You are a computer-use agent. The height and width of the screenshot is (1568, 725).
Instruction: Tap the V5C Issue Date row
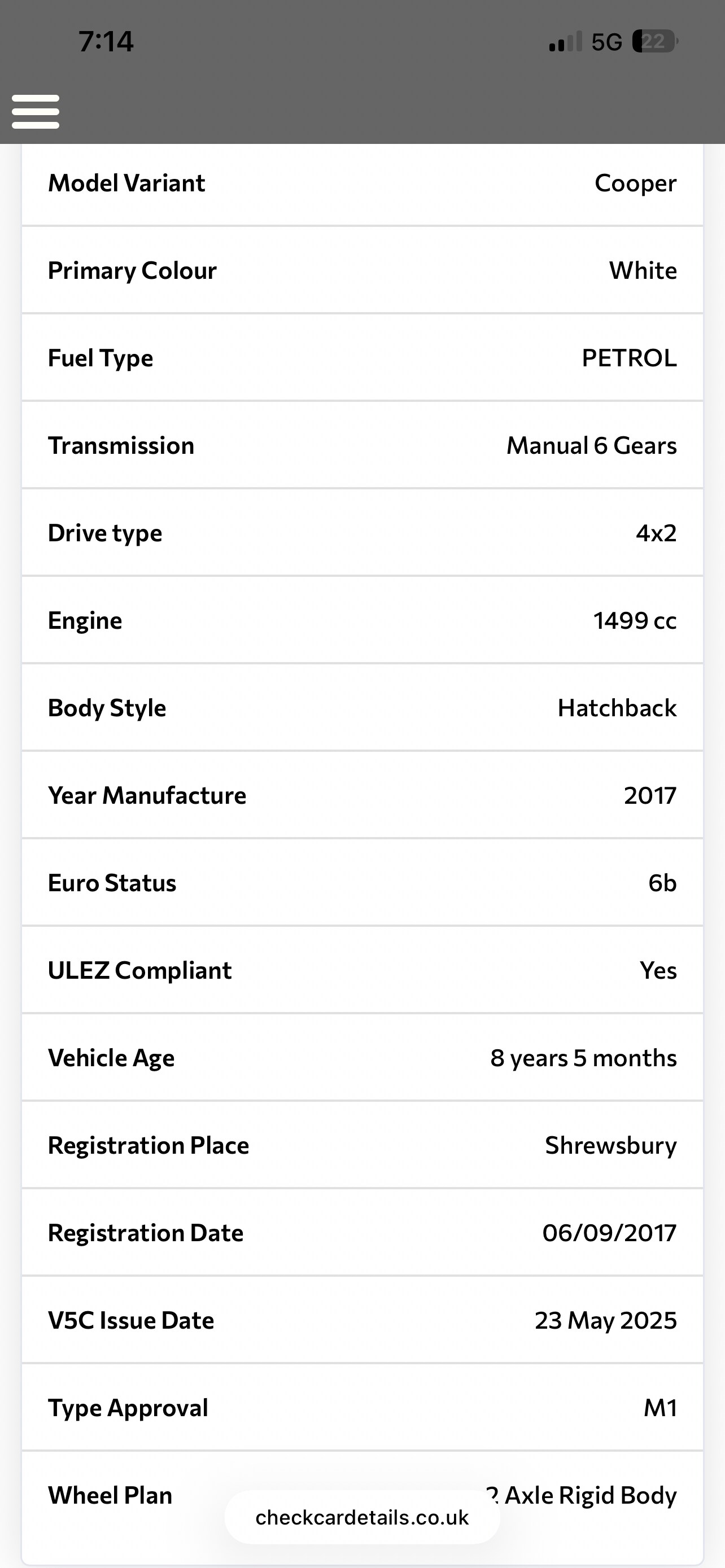click(362, 1320)
